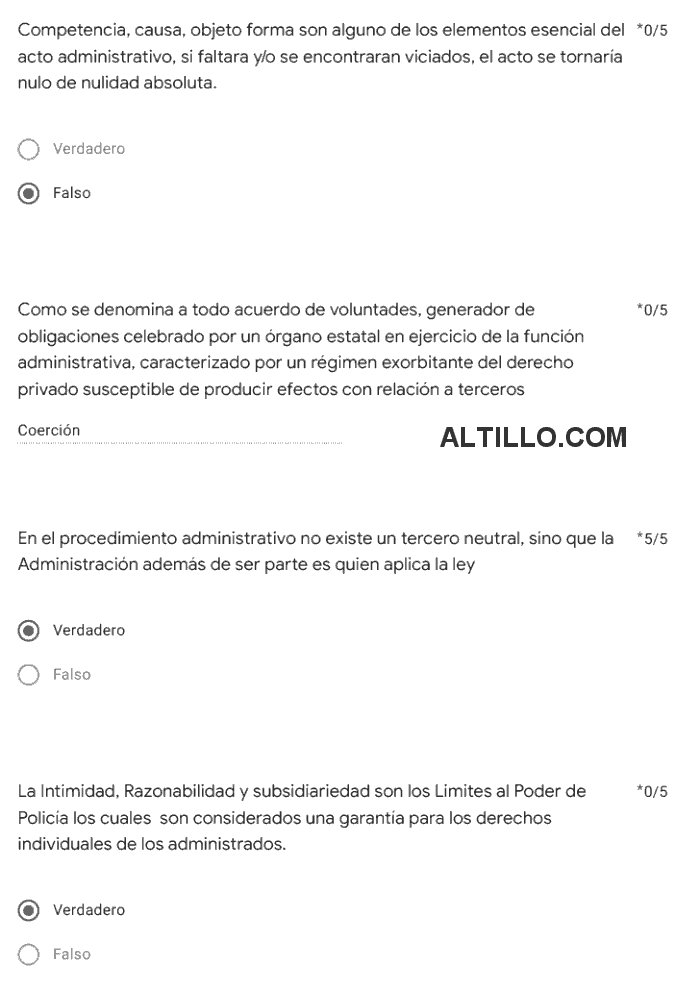Select Verdadero for the acto administrativo elements question
The height and width of the screenshot is (992, 700).
pos(30,149)
